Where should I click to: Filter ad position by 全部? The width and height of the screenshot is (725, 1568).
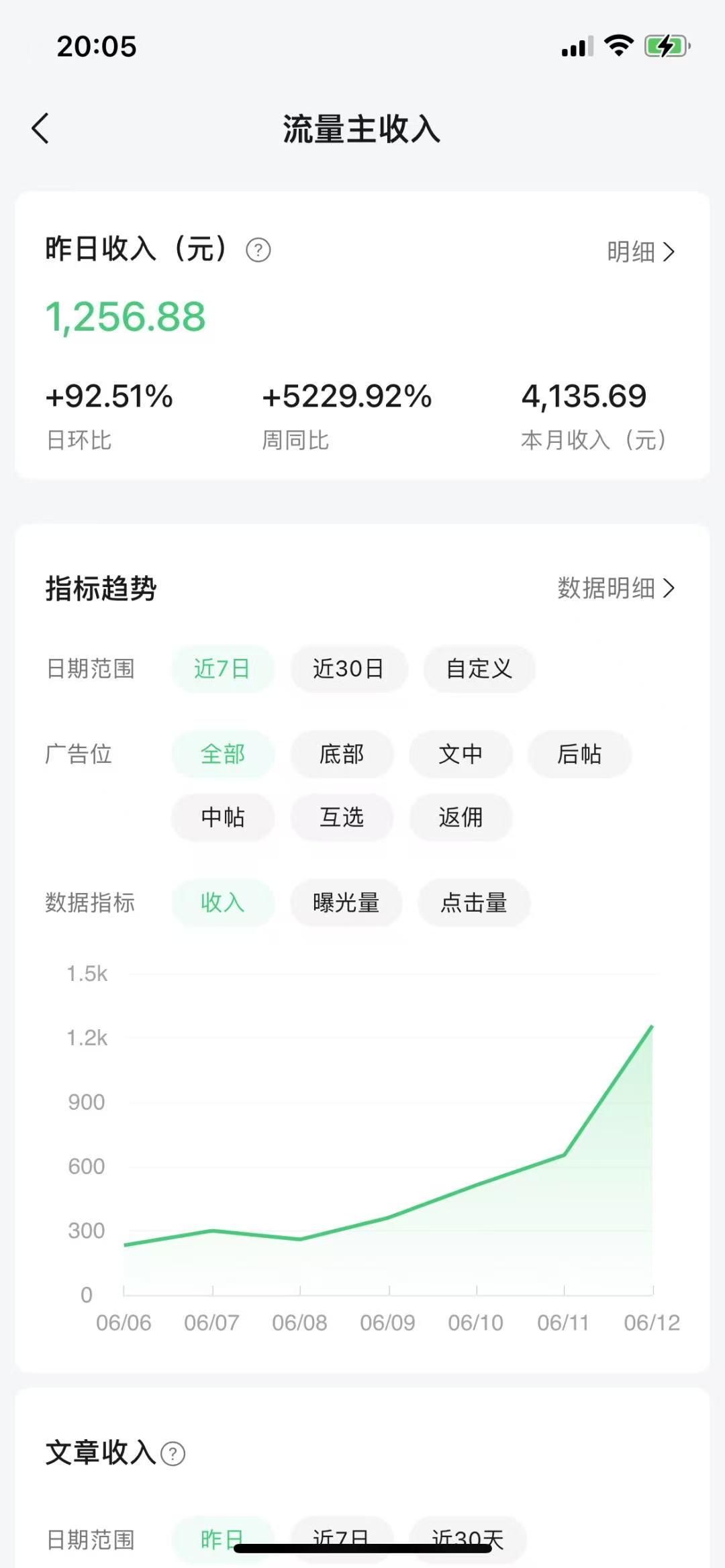222,754
